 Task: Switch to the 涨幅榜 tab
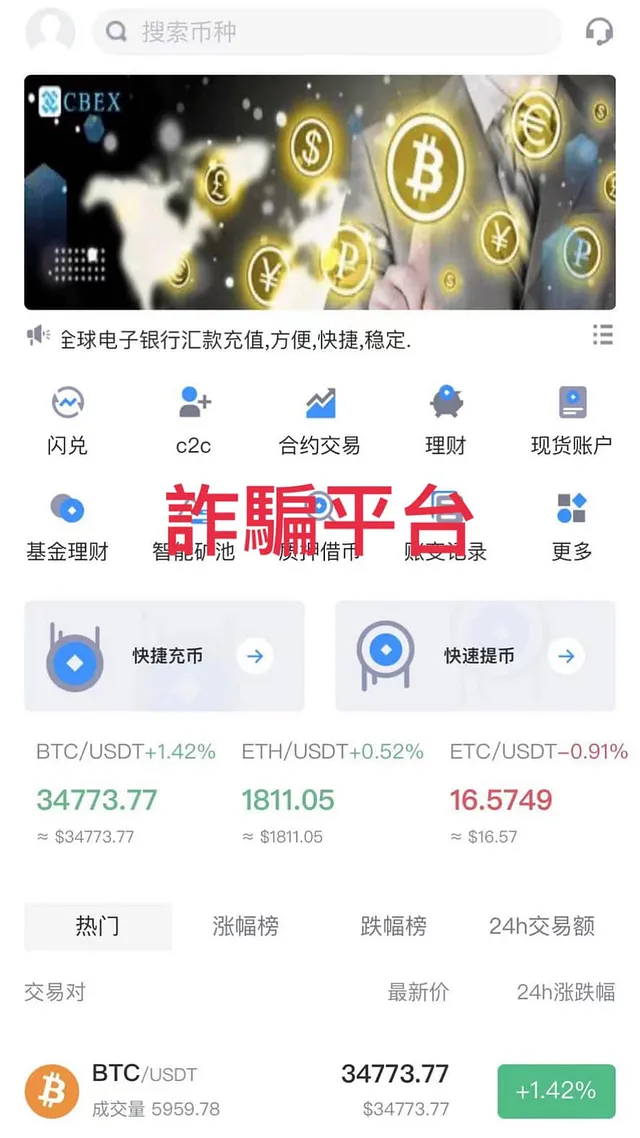pyautogui.click(x=246, y=926)
